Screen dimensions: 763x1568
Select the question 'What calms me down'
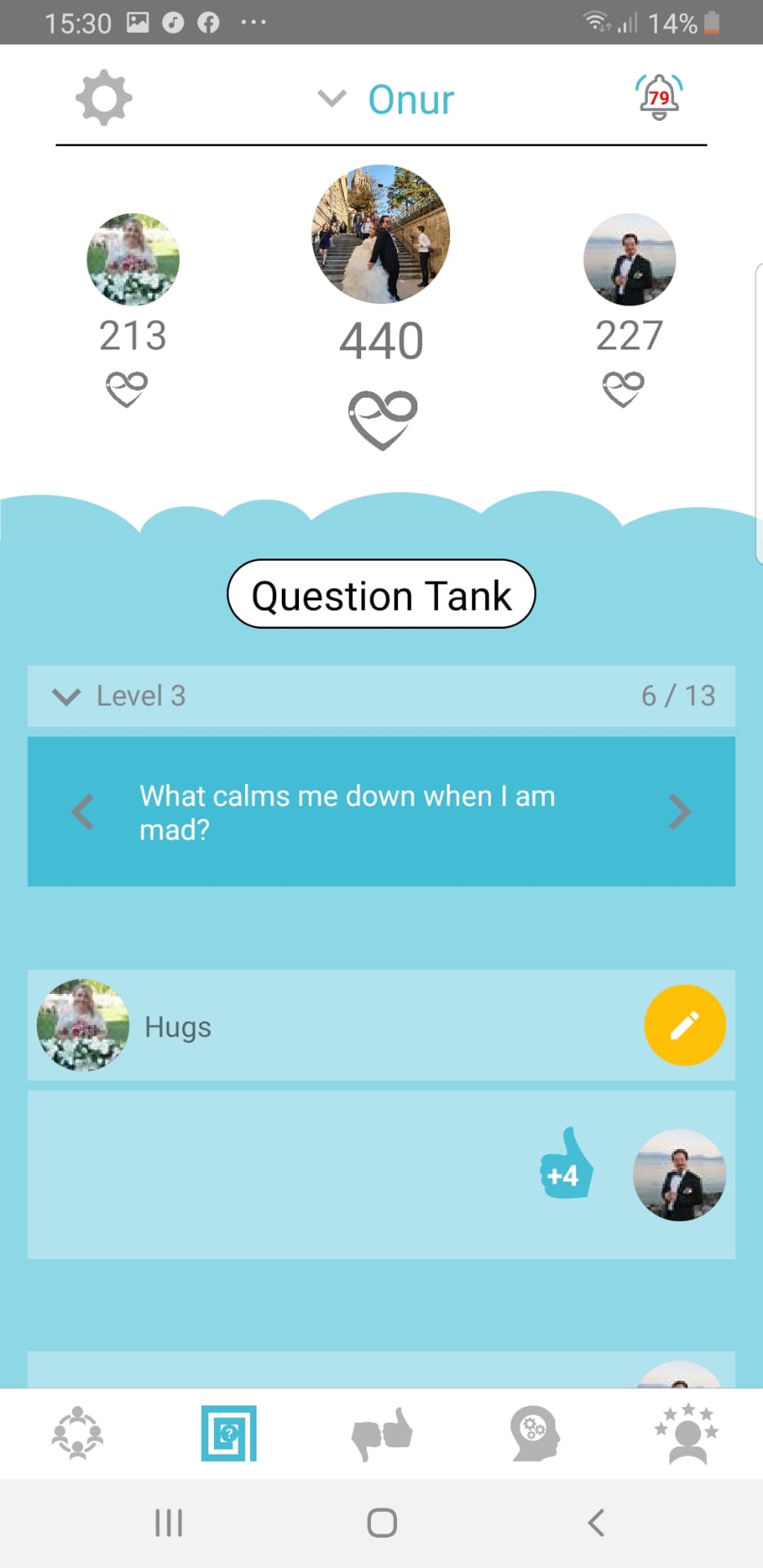[346, 811]
